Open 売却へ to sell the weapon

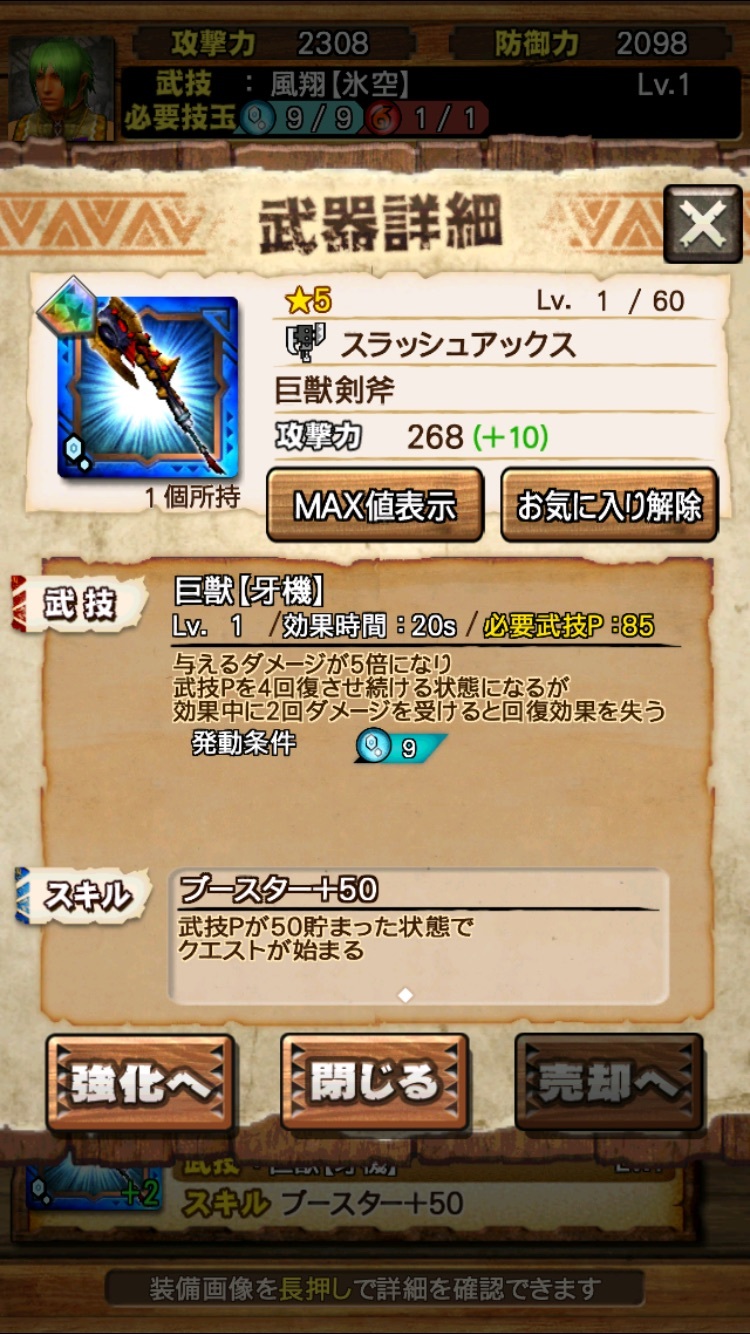608,1083
